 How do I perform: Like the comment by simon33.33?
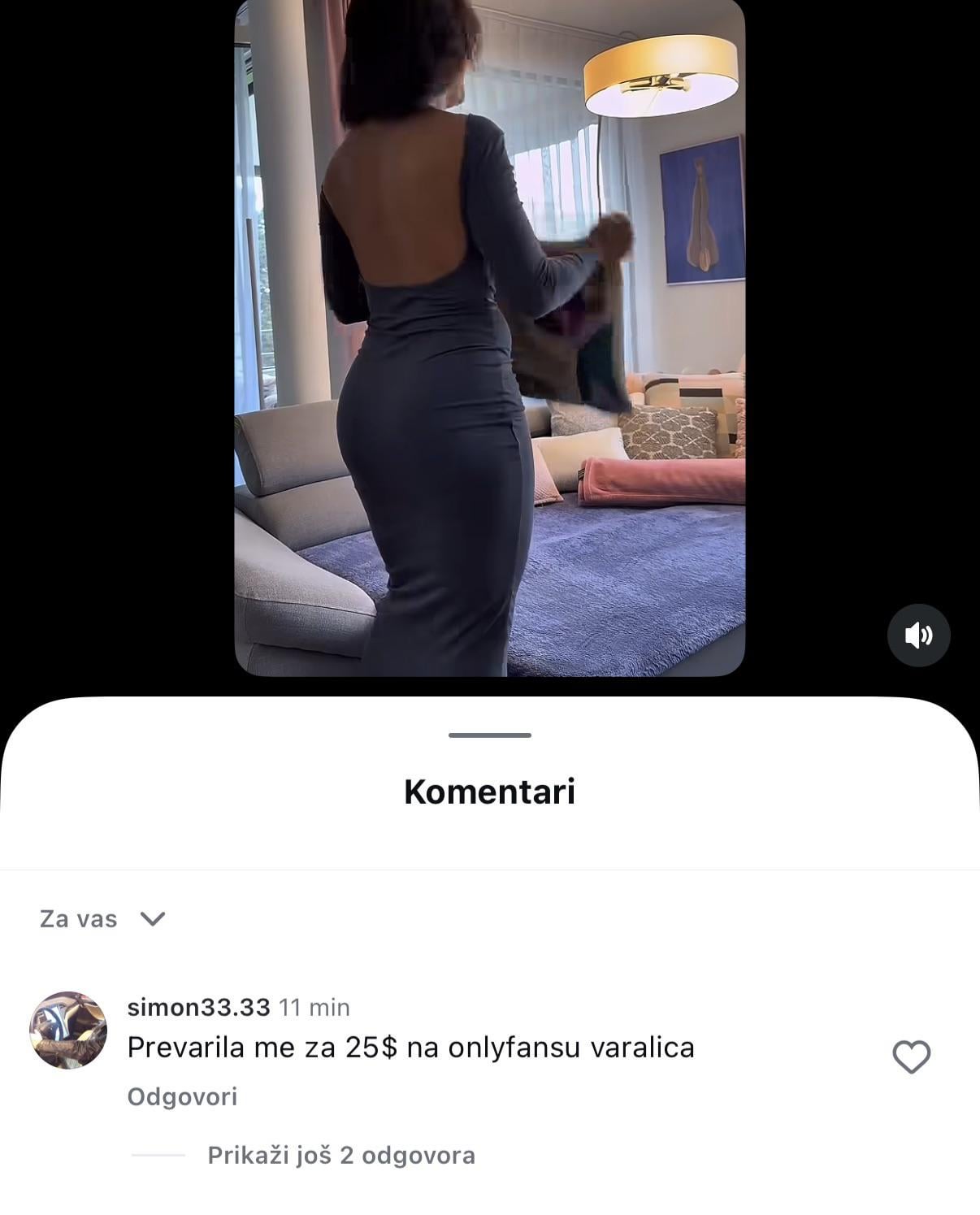[911, 1057]
